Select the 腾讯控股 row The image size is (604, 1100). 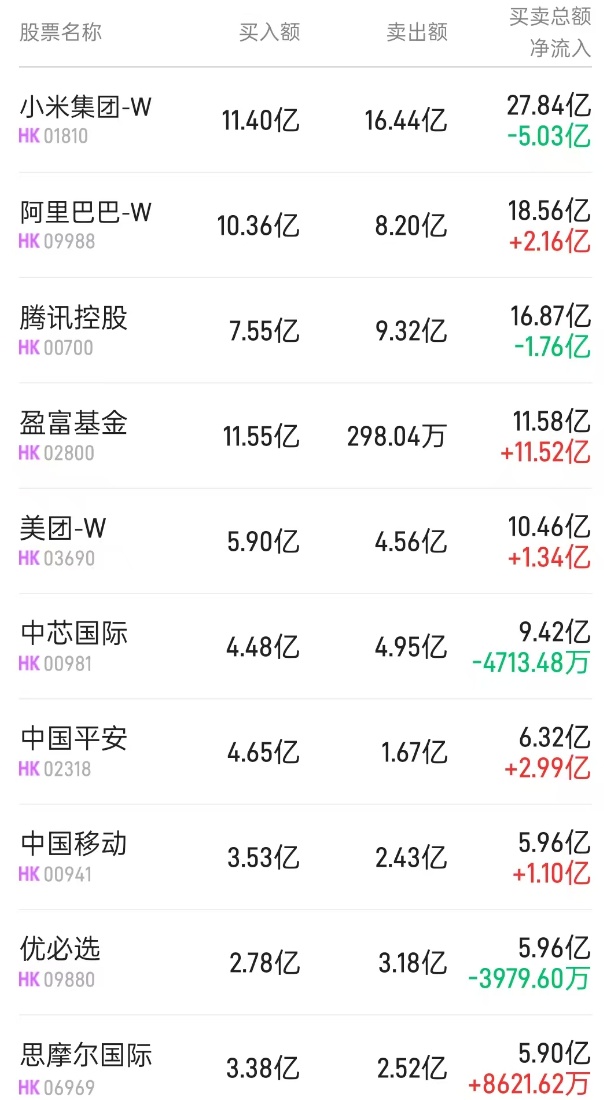tap(74, 318)
